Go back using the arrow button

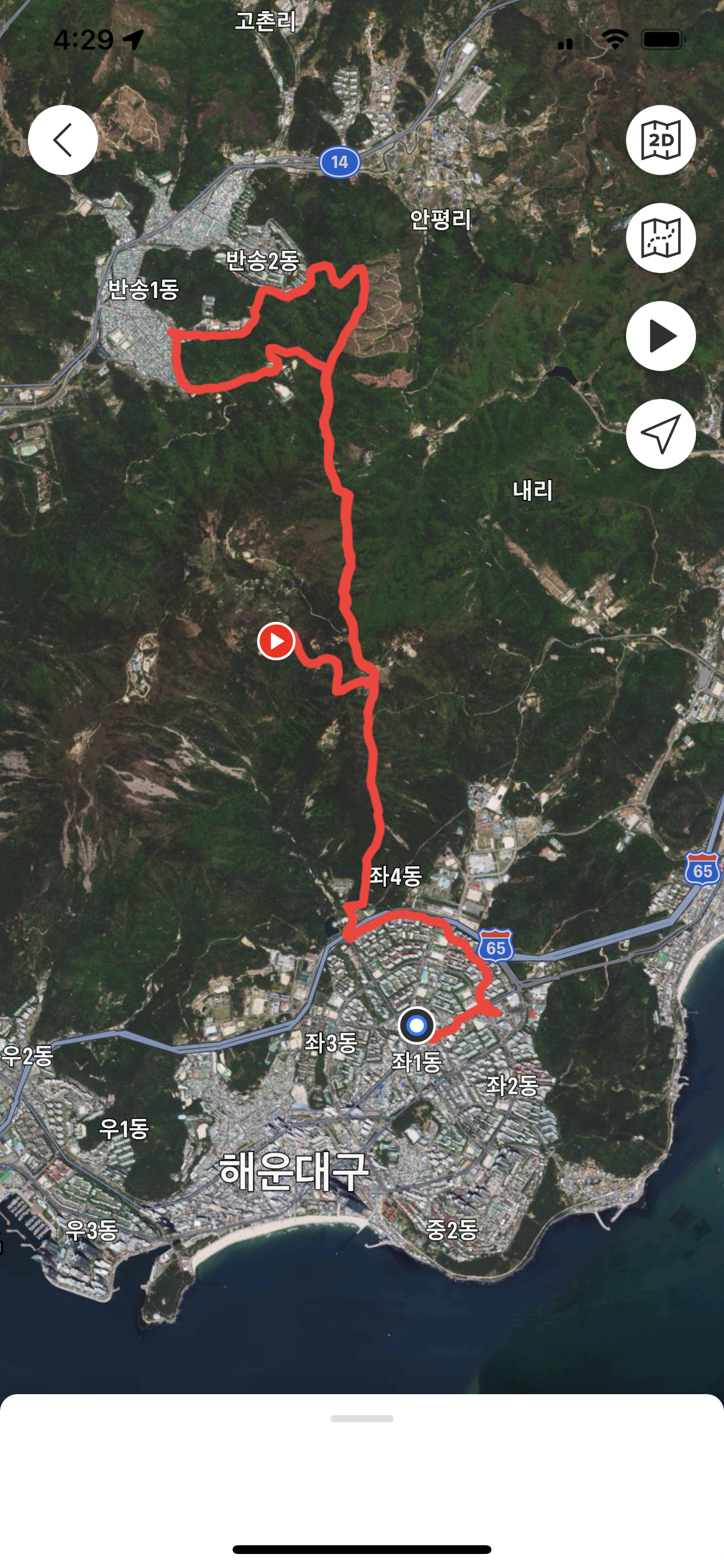pyautogui.click(x=63, y=140)
